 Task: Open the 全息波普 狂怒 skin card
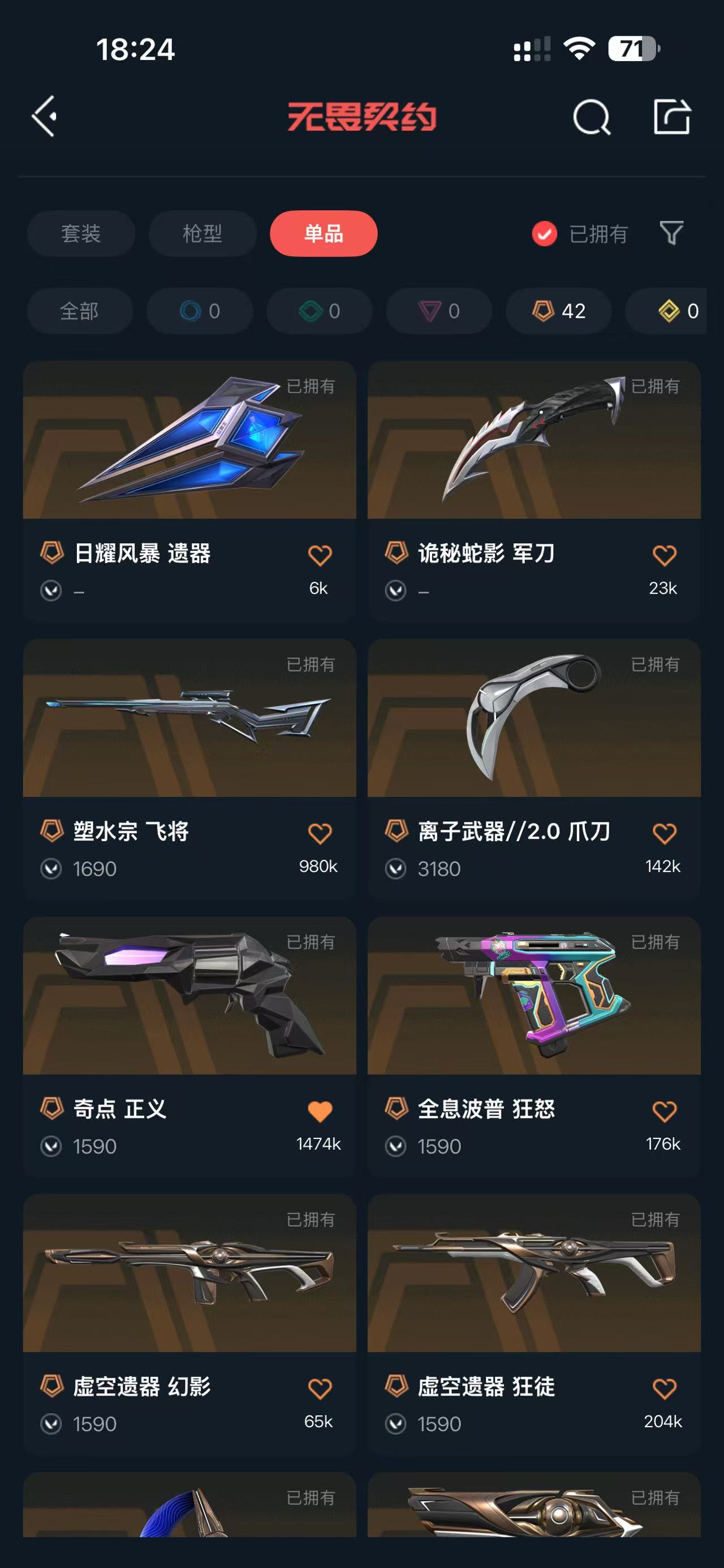pyautogui.click(x=534, y=1046)
